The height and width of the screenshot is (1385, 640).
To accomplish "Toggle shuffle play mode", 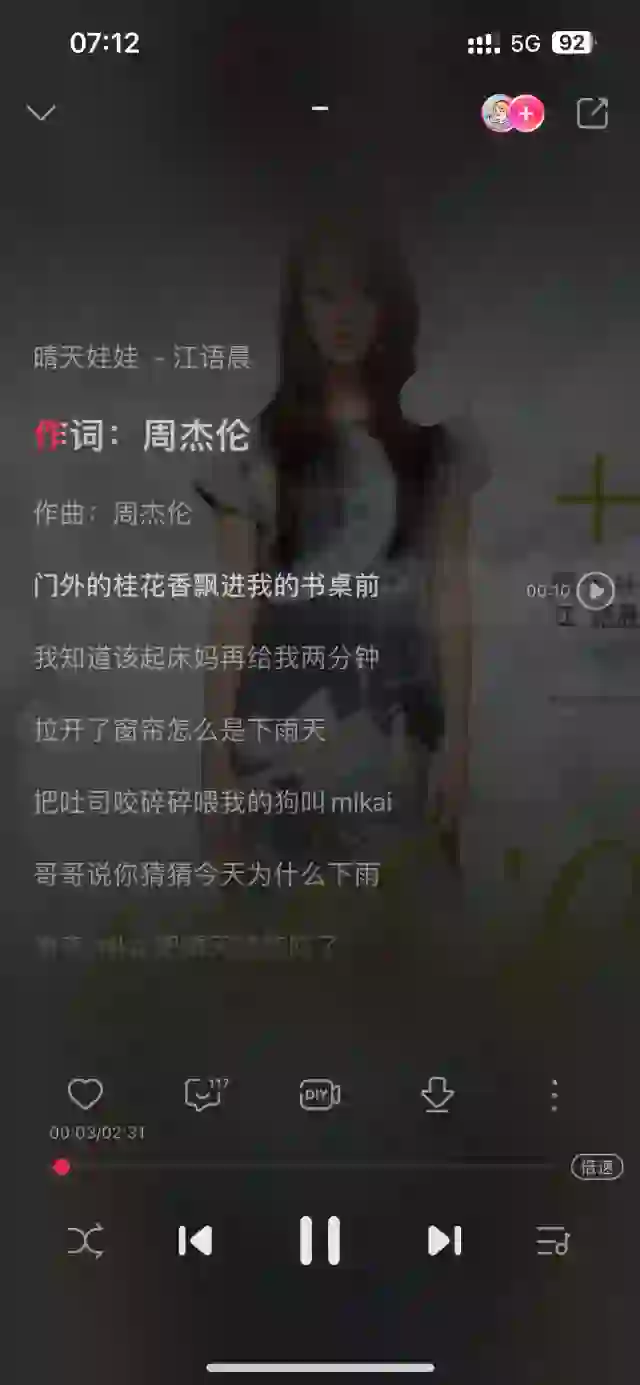I will tap(85, 1241).
